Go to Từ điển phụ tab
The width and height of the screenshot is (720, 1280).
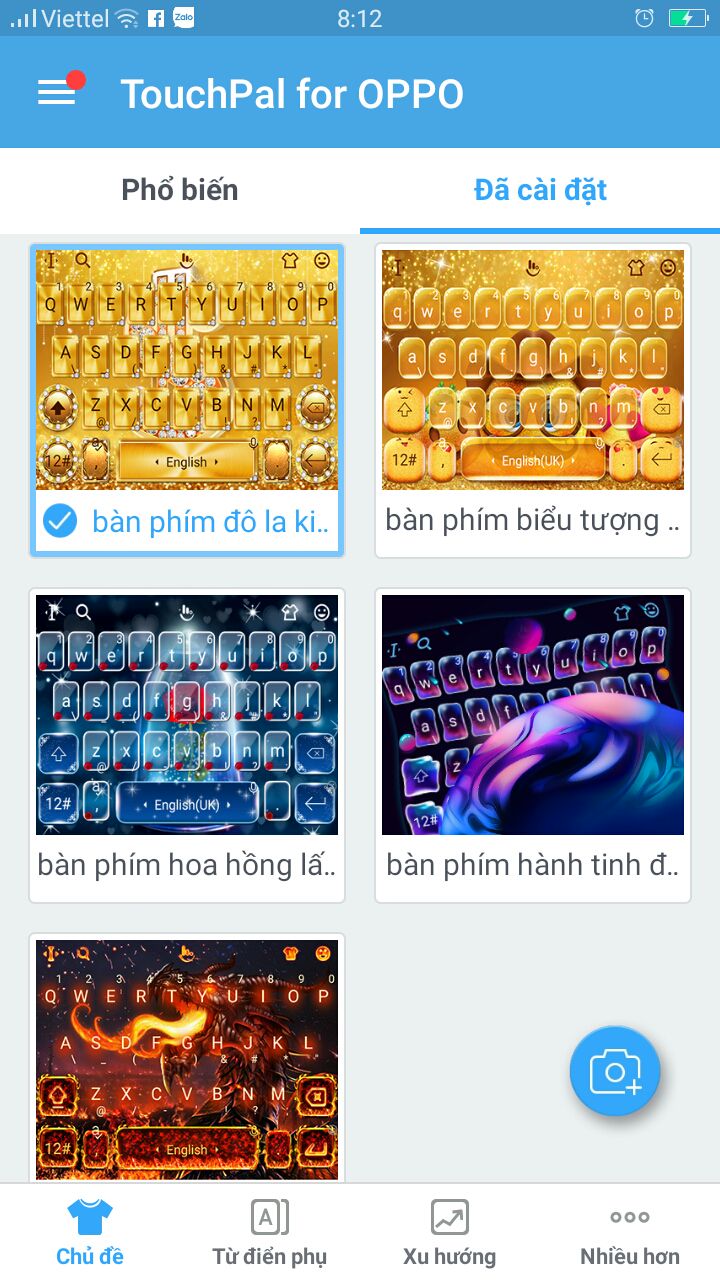pyautogui.click(x=270, y=1232)
